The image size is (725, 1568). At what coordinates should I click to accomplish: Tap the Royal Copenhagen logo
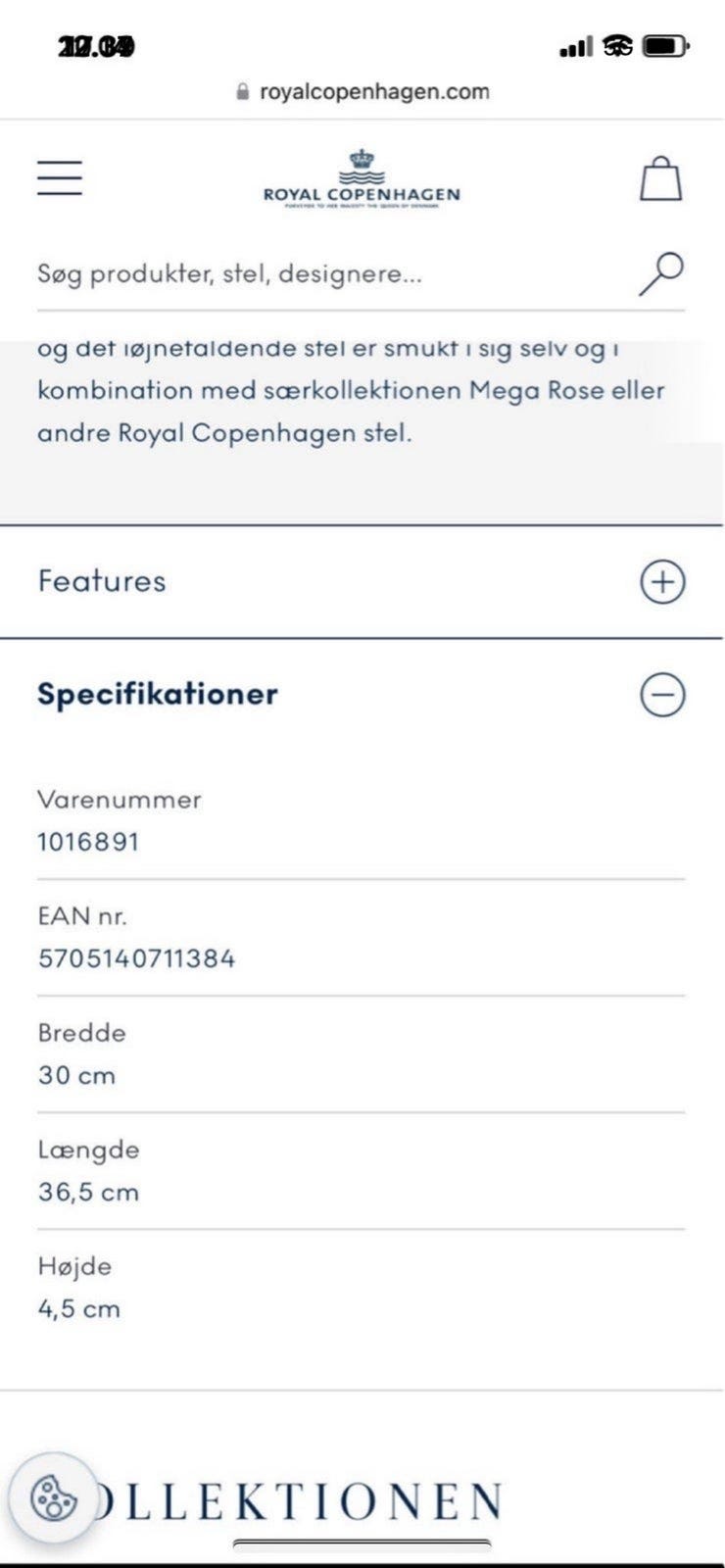[362, 176]
